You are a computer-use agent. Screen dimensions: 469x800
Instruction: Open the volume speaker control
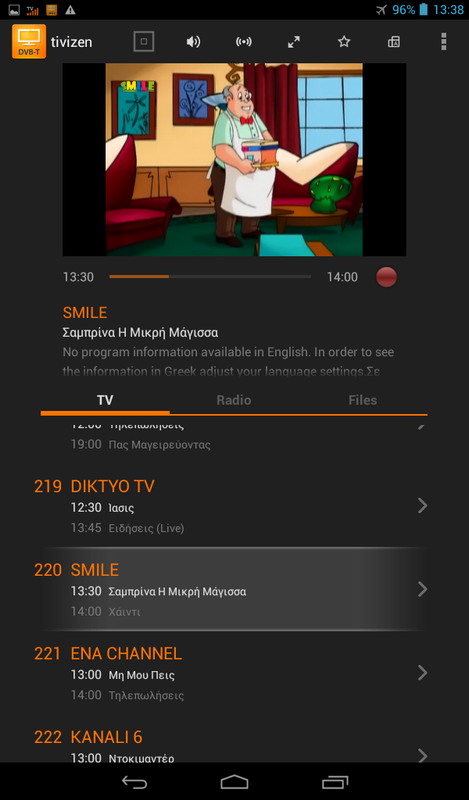[x=193, y=42]
